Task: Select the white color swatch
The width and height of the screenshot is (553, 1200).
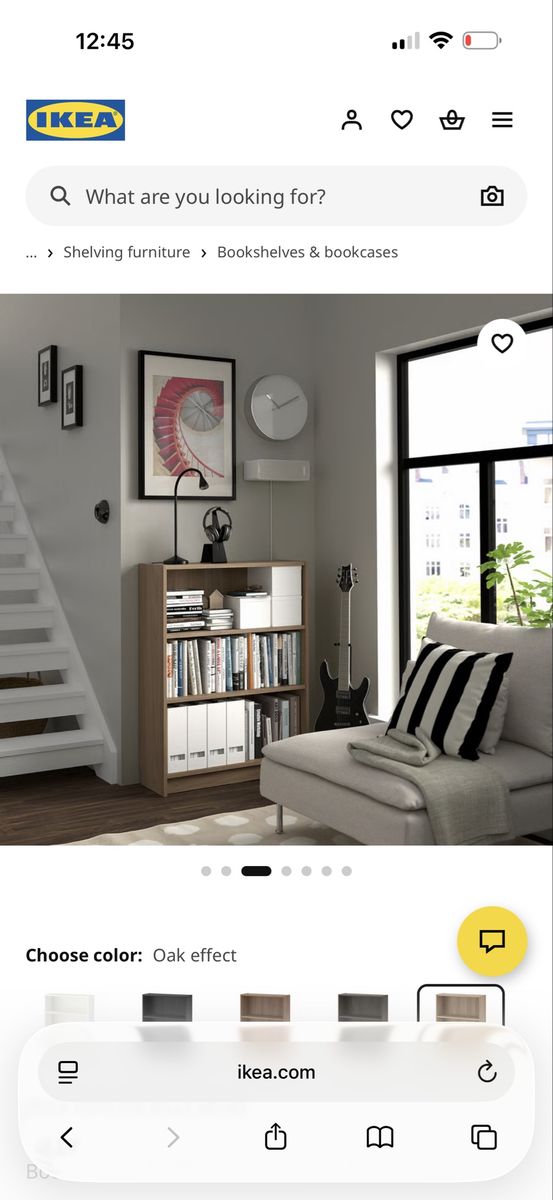Action: point(69,1006)
